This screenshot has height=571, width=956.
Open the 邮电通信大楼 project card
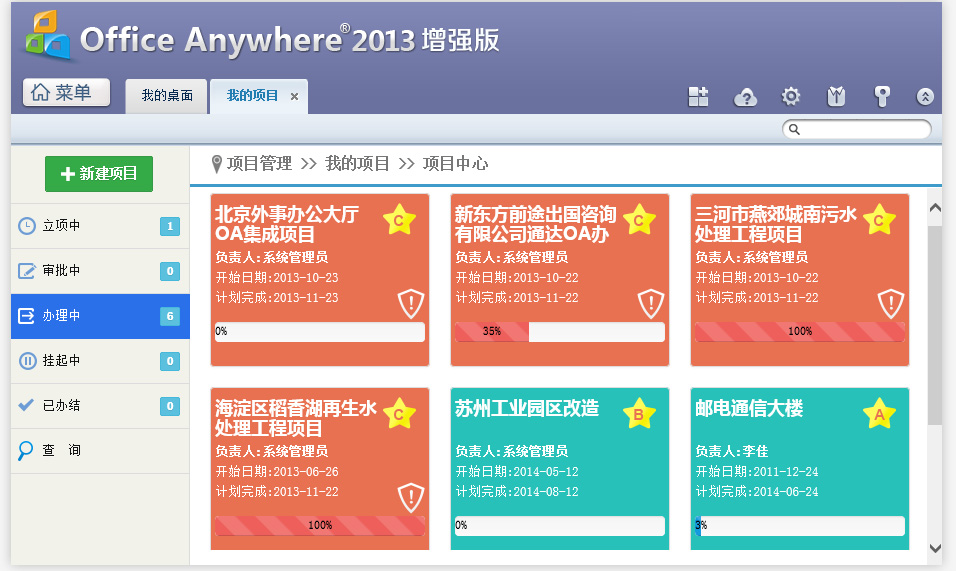(x=749, y=409)
